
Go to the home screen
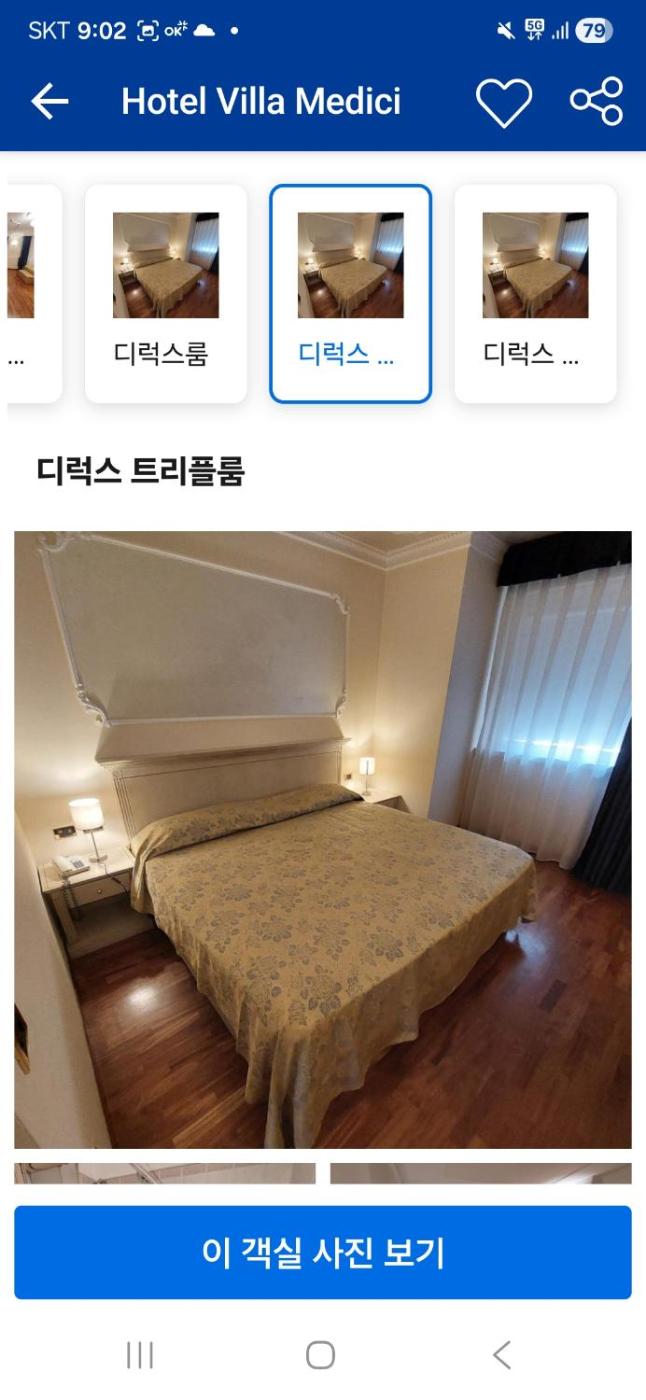coord(320,1355)
